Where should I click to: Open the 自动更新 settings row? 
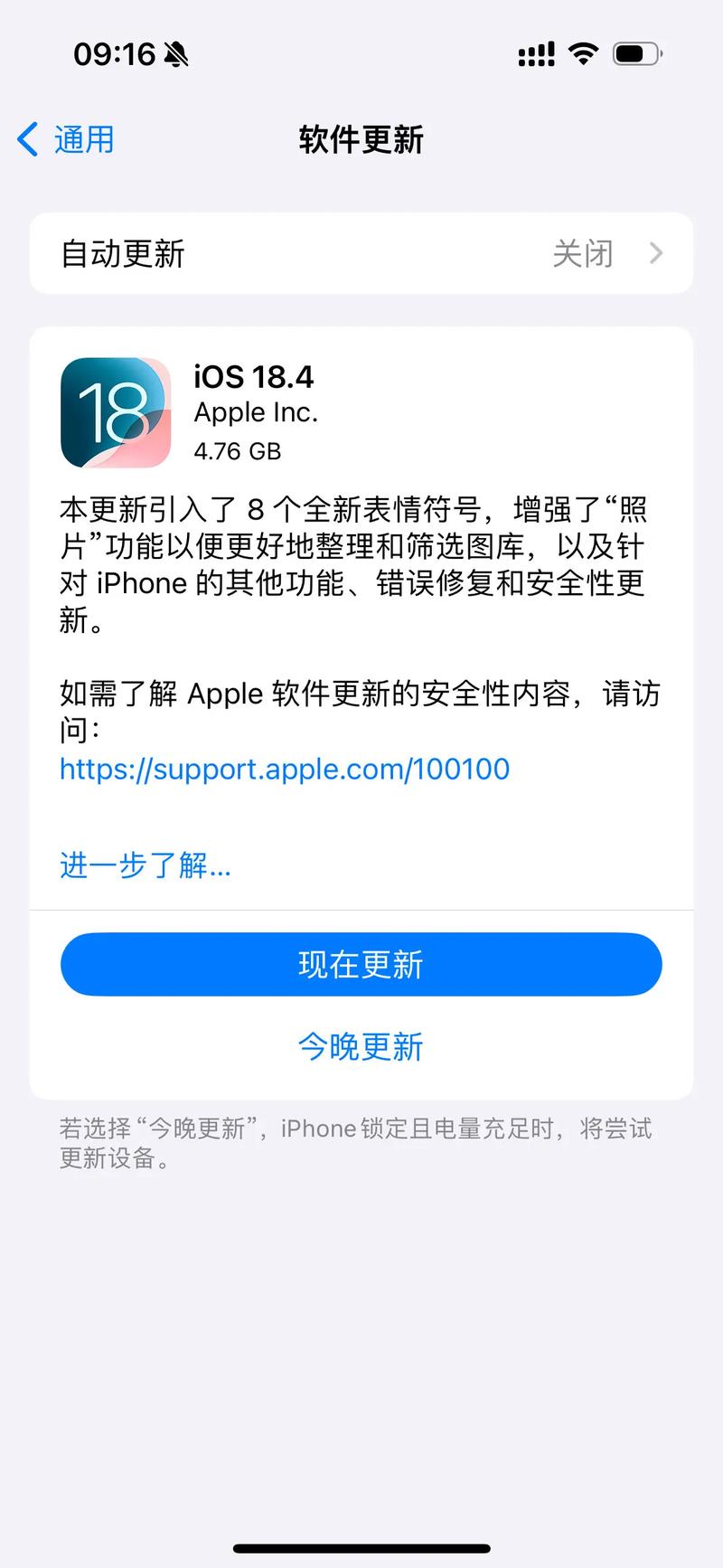[361, 253]
